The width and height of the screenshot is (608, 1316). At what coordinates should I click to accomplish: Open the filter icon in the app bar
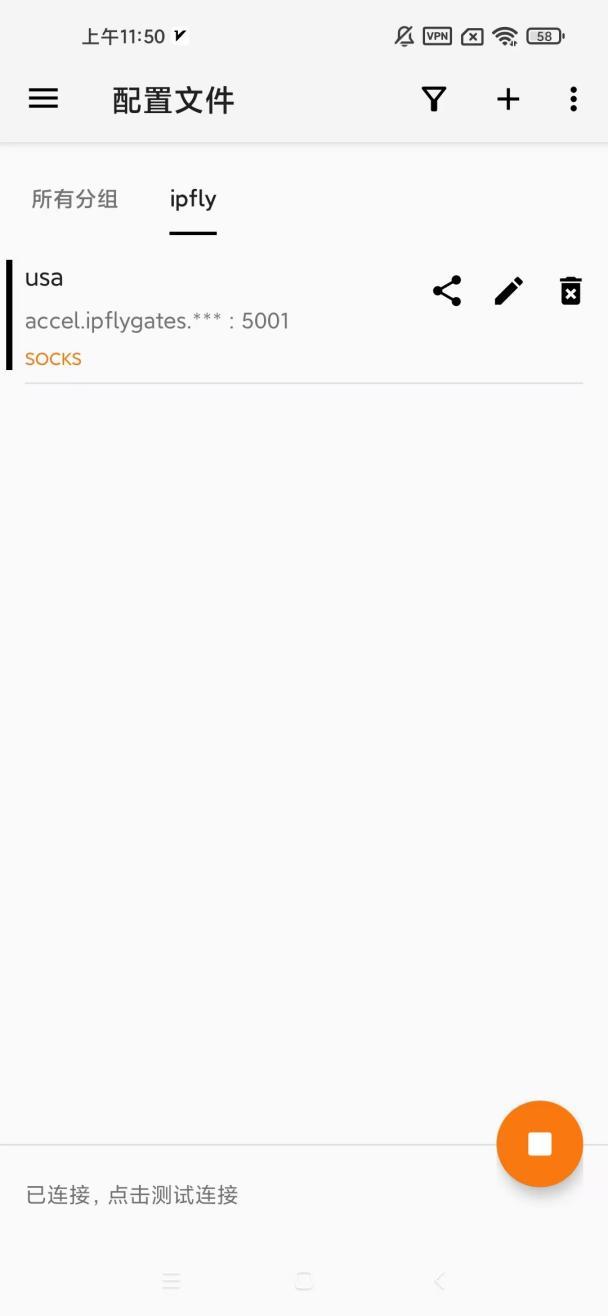click(433, 99)
